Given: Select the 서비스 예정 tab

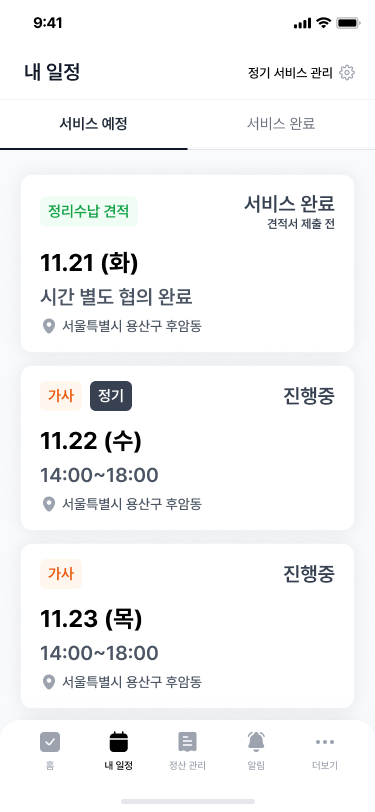Looking at the screenshot, I should point(94,124).
